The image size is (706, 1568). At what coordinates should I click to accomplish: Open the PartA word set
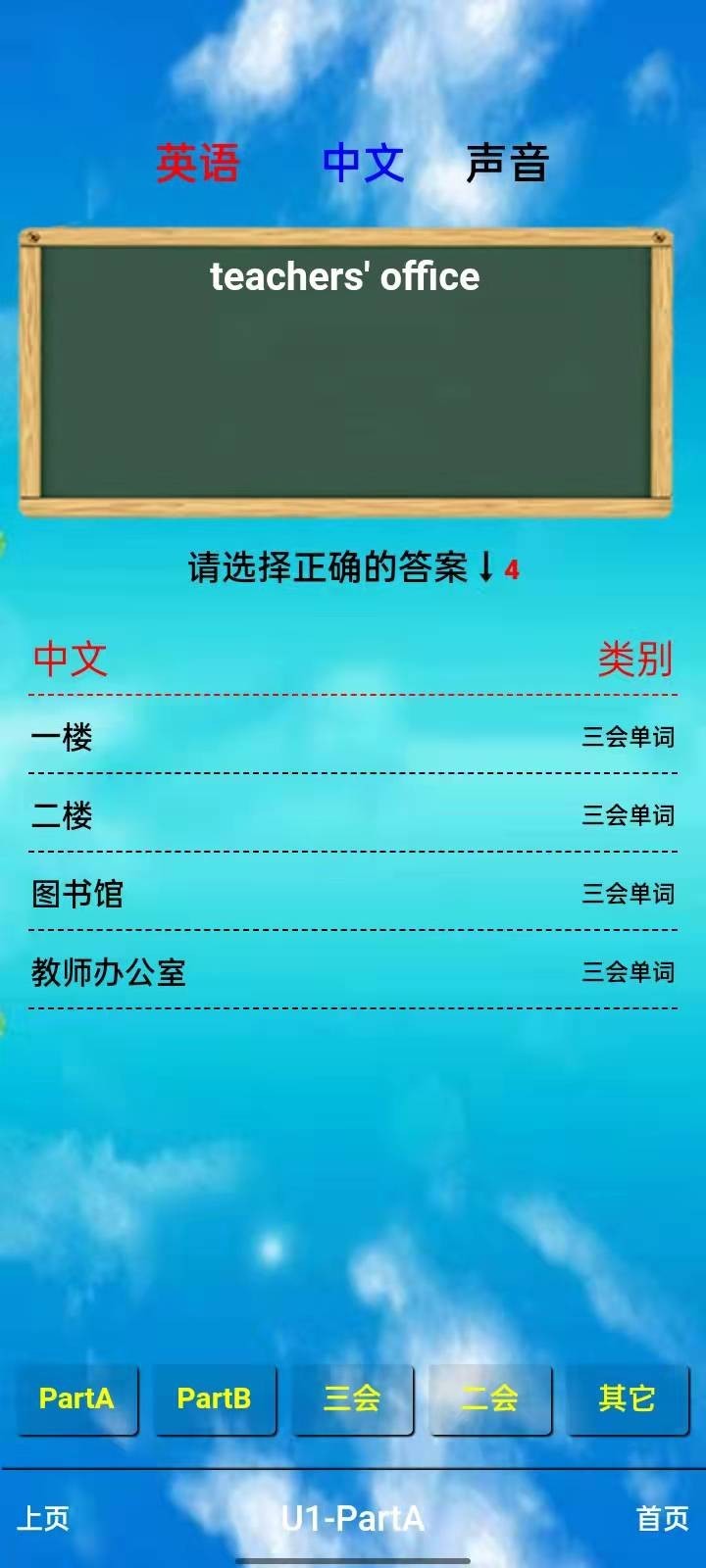point(76,1398)
